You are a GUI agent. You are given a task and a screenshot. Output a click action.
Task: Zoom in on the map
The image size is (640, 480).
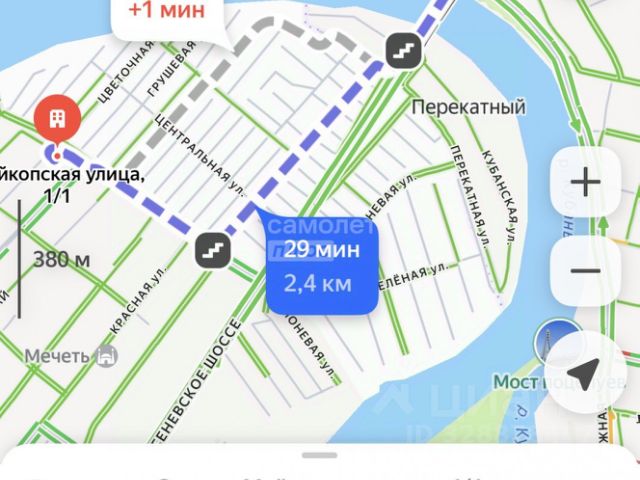coord(585,183)
